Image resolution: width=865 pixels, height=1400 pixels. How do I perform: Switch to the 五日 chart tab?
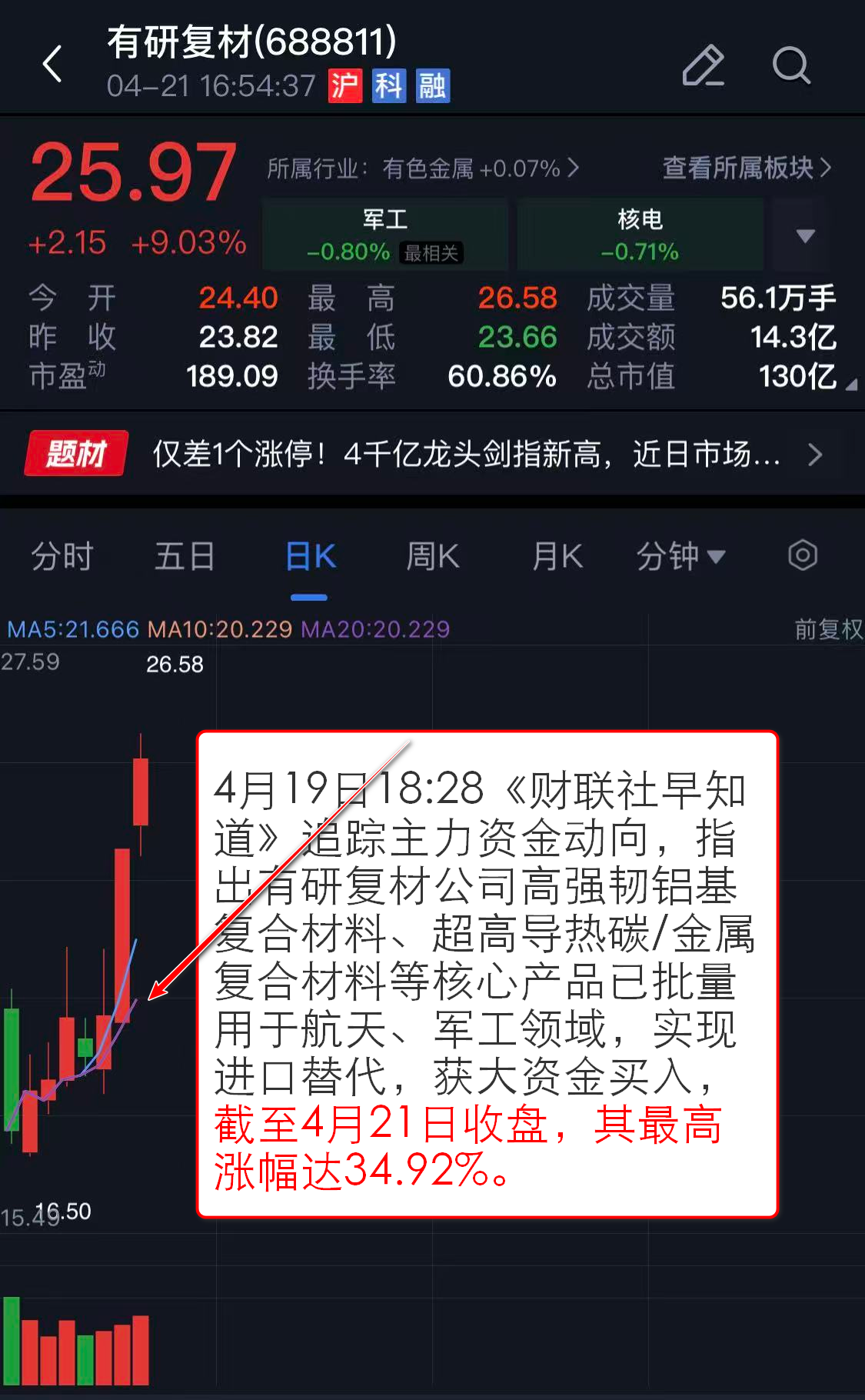tap(185, 556)
